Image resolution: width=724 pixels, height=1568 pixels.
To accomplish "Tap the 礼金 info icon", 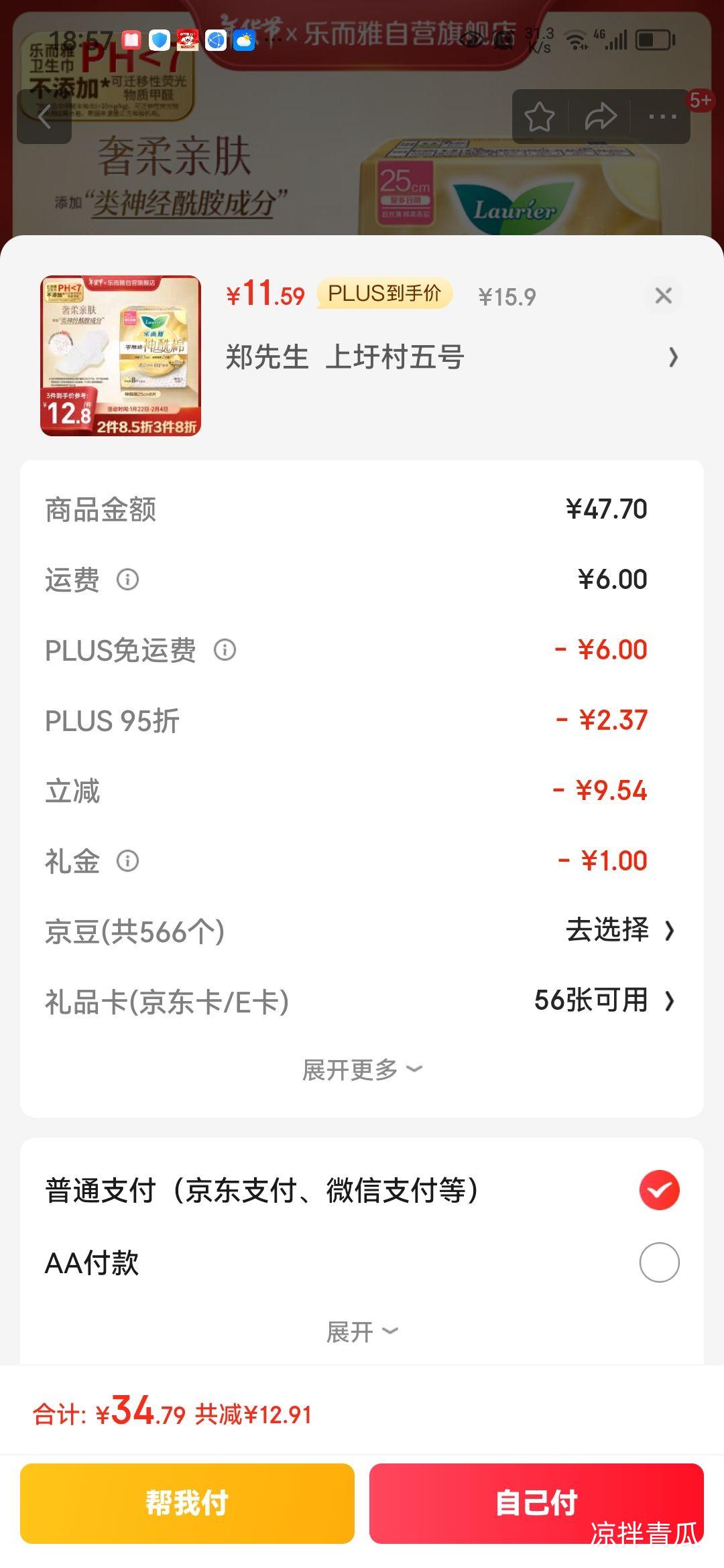I will pyautogui.click(x=127, y=860).
